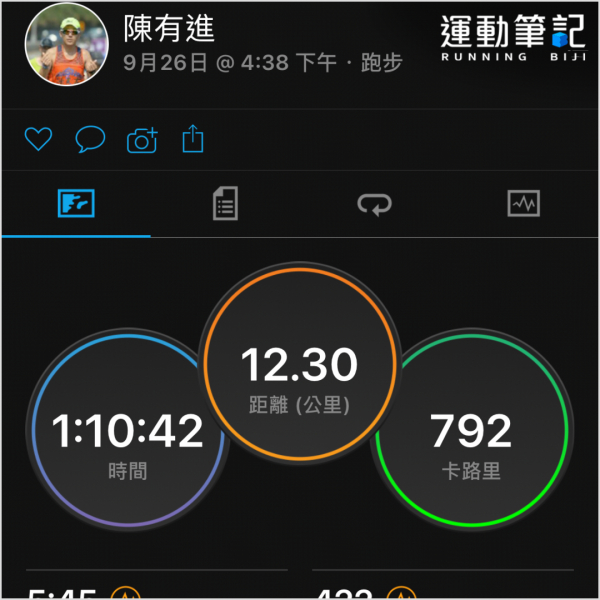The height and width of the screenshot is (600, 600).
Task: Switch to the charts tab
Action: 523,205
